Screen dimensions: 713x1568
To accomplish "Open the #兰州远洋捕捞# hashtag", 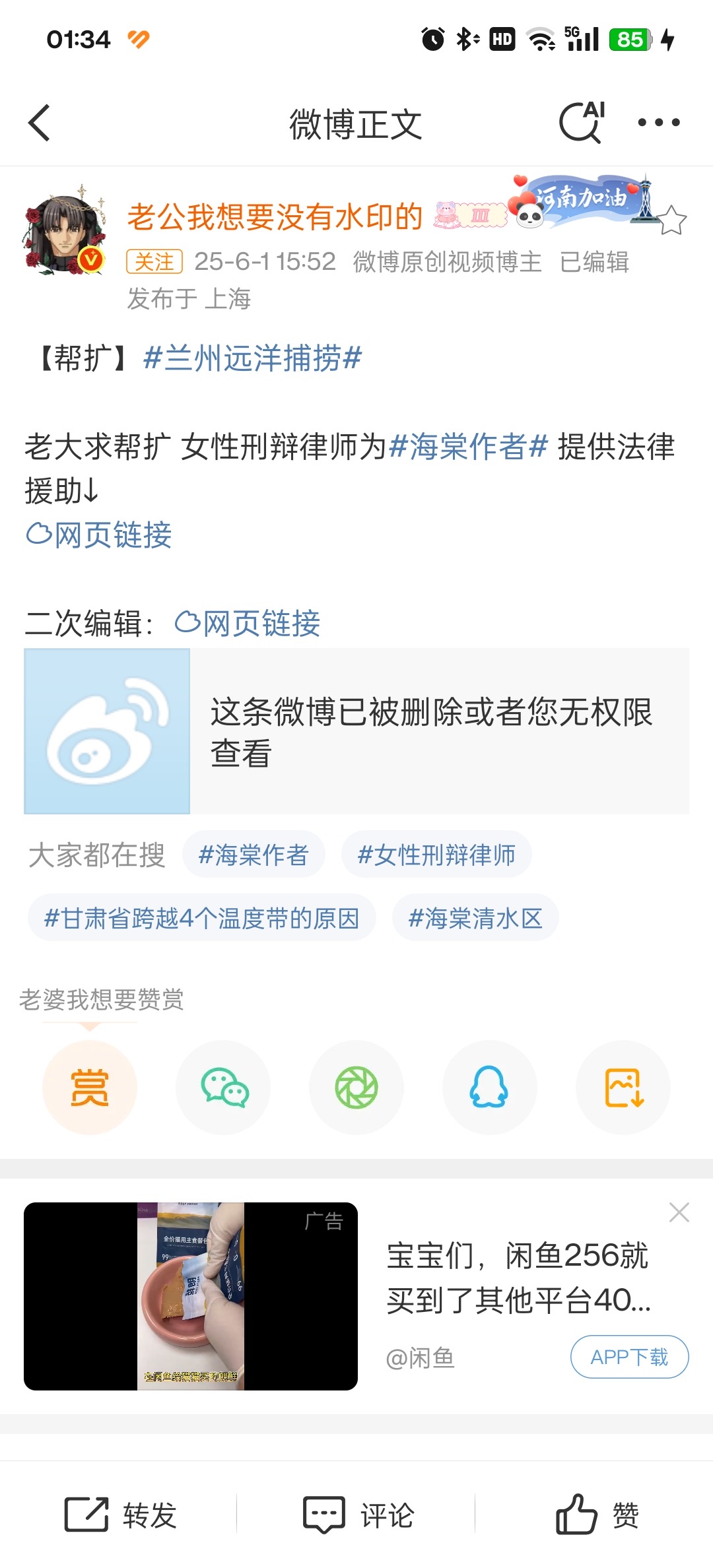I will 252,358.
